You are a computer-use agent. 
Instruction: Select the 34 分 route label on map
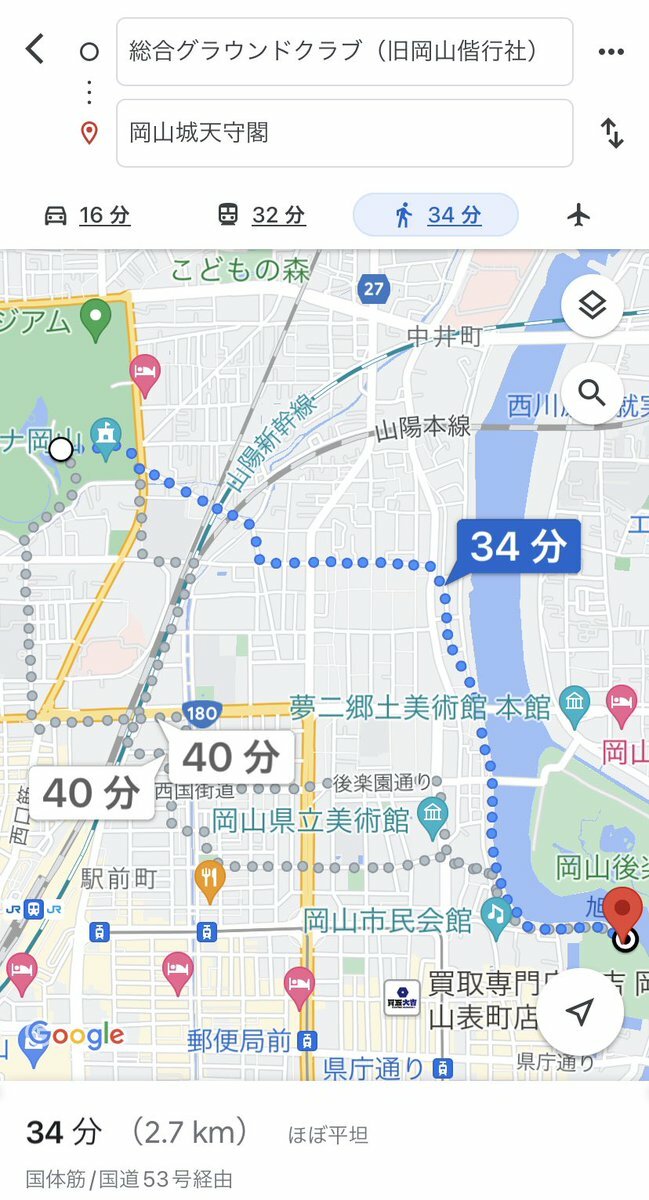tap(518, 546)
